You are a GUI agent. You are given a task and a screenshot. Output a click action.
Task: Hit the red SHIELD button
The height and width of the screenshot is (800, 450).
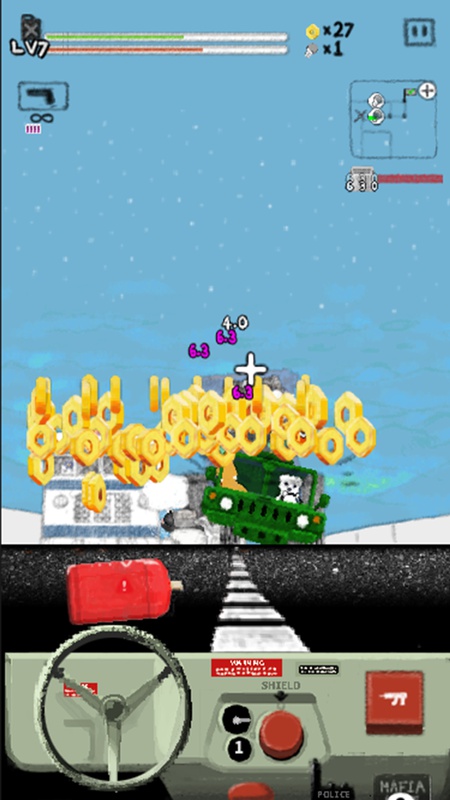pyautogui.click(x=281, y=734)
